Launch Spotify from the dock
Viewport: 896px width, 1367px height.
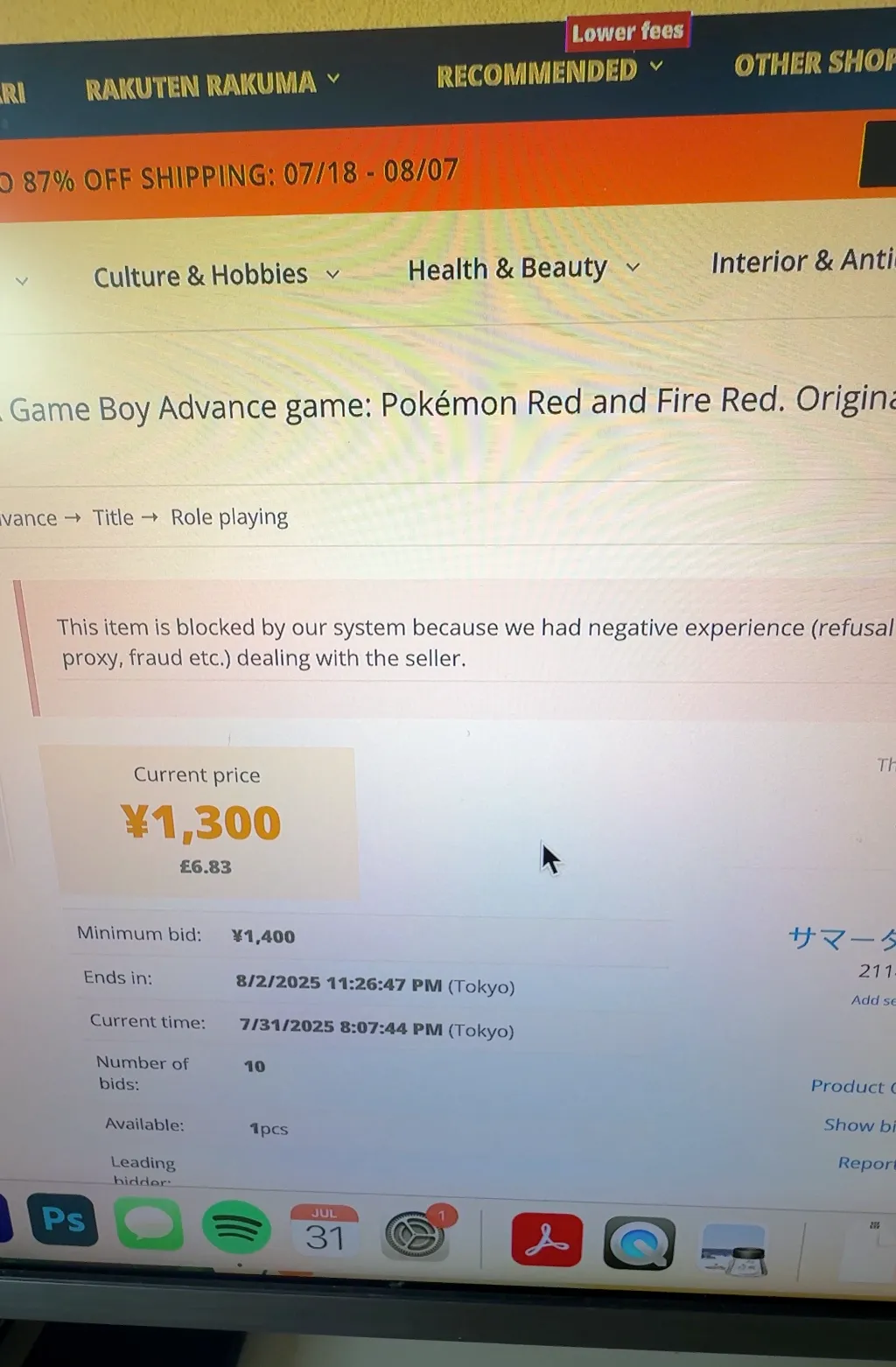236,1228
